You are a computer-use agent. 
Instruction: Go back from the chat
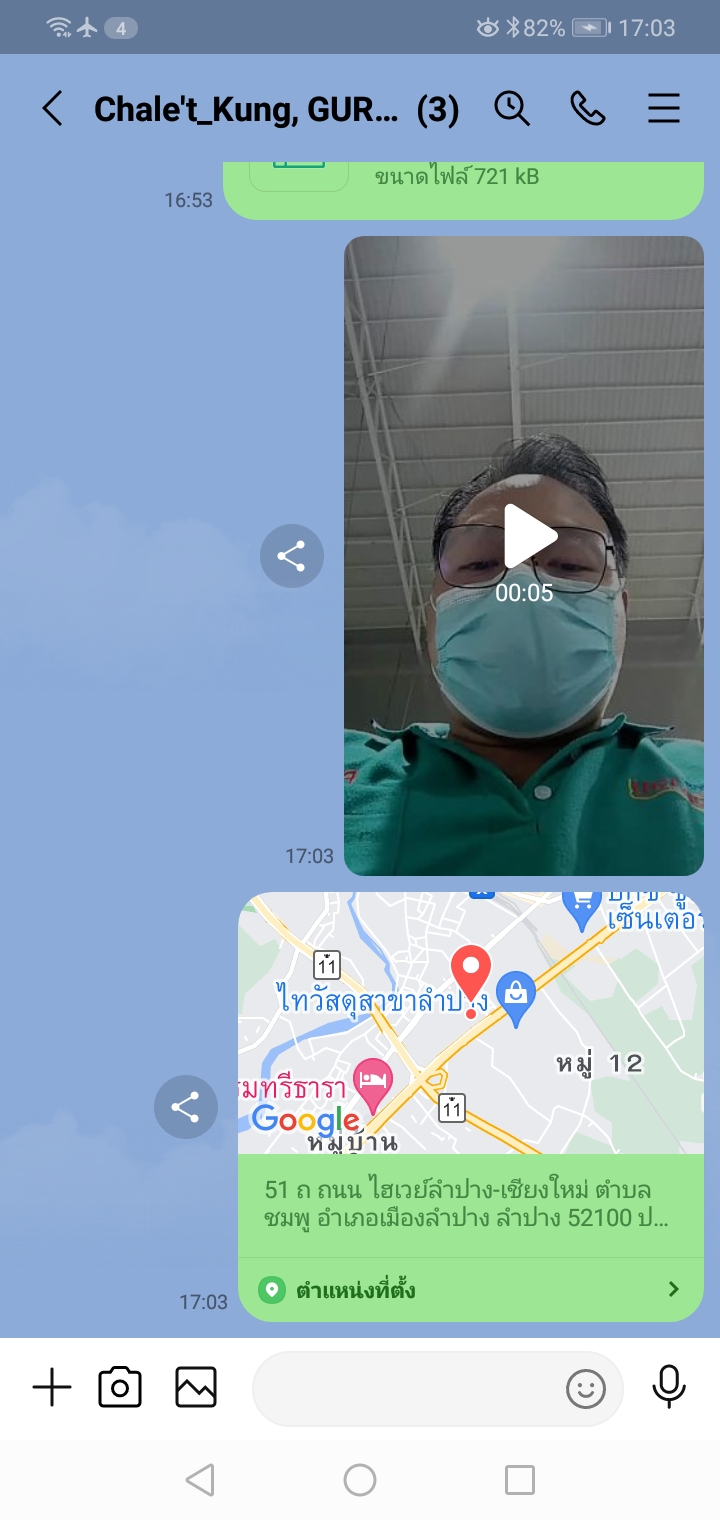[x=53, y=109]
